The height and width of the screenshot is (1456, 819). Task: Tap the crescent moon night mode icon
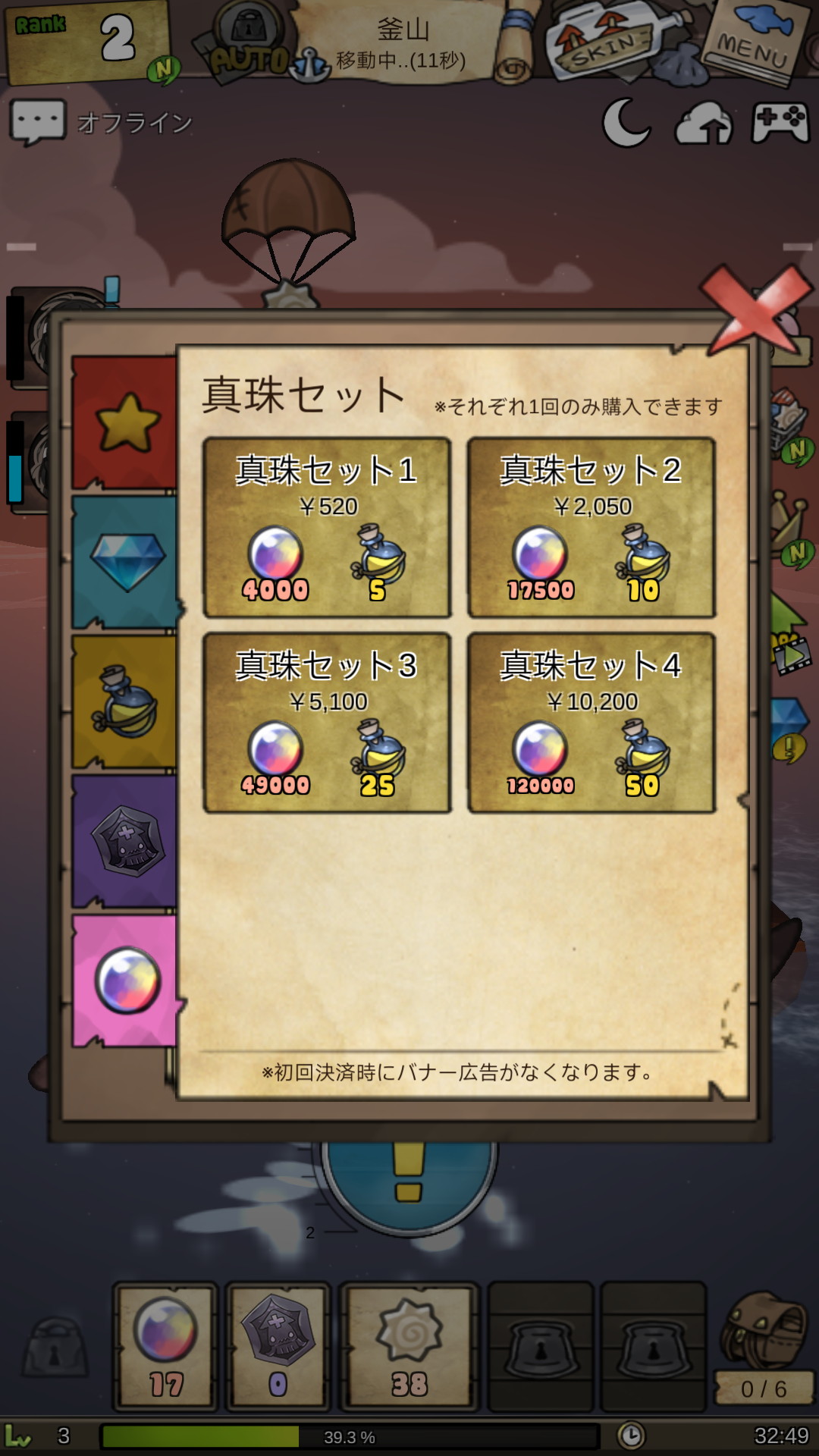(626, 123)
